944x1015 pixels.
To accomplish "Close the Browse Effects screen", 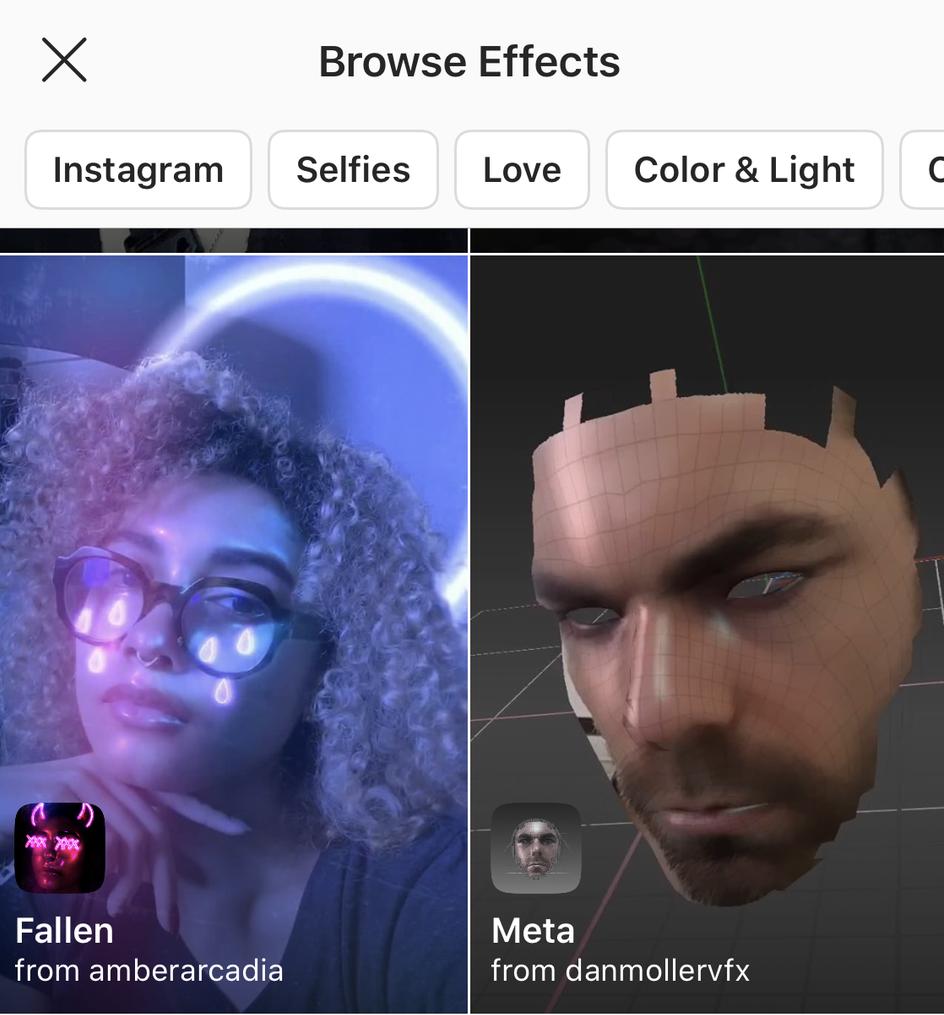I will tap(64, 60).
